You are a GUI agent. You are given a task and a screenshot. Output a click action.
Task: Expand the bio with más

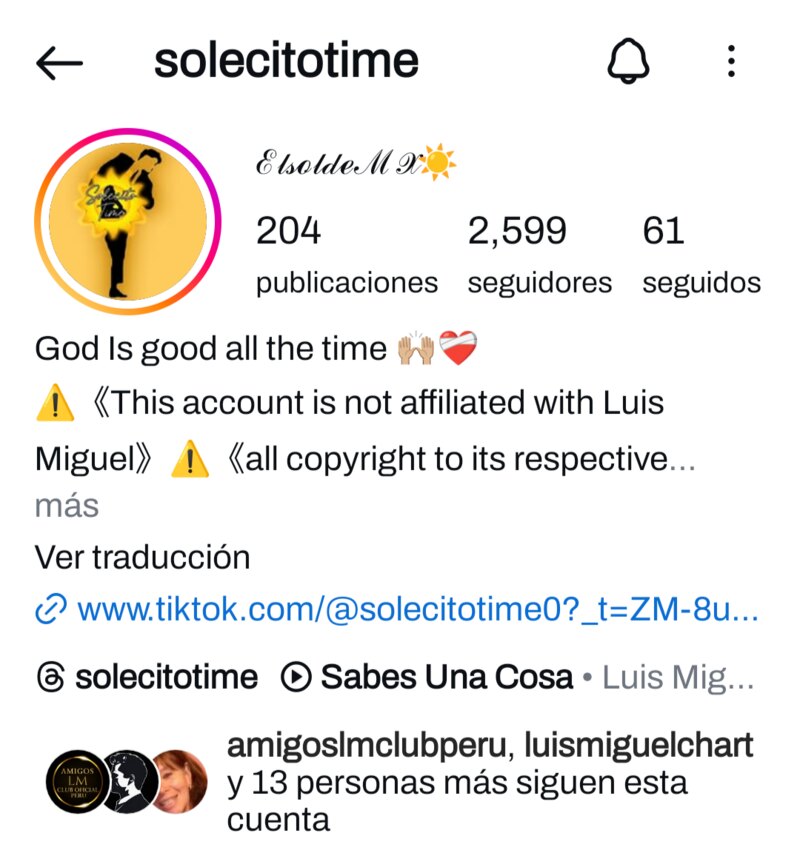click(66, 506)
